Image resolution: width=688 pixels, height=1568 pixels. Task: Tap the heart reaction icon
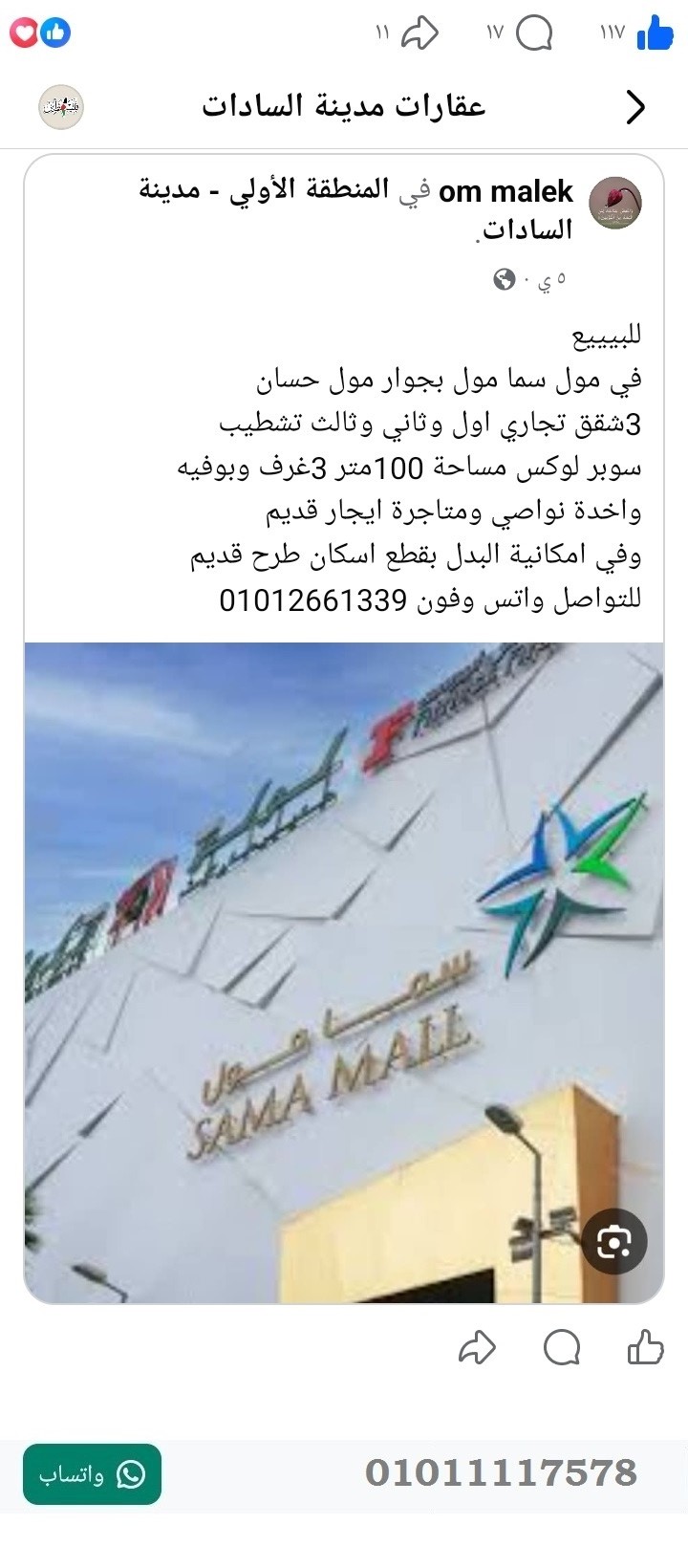pos(26,32)
